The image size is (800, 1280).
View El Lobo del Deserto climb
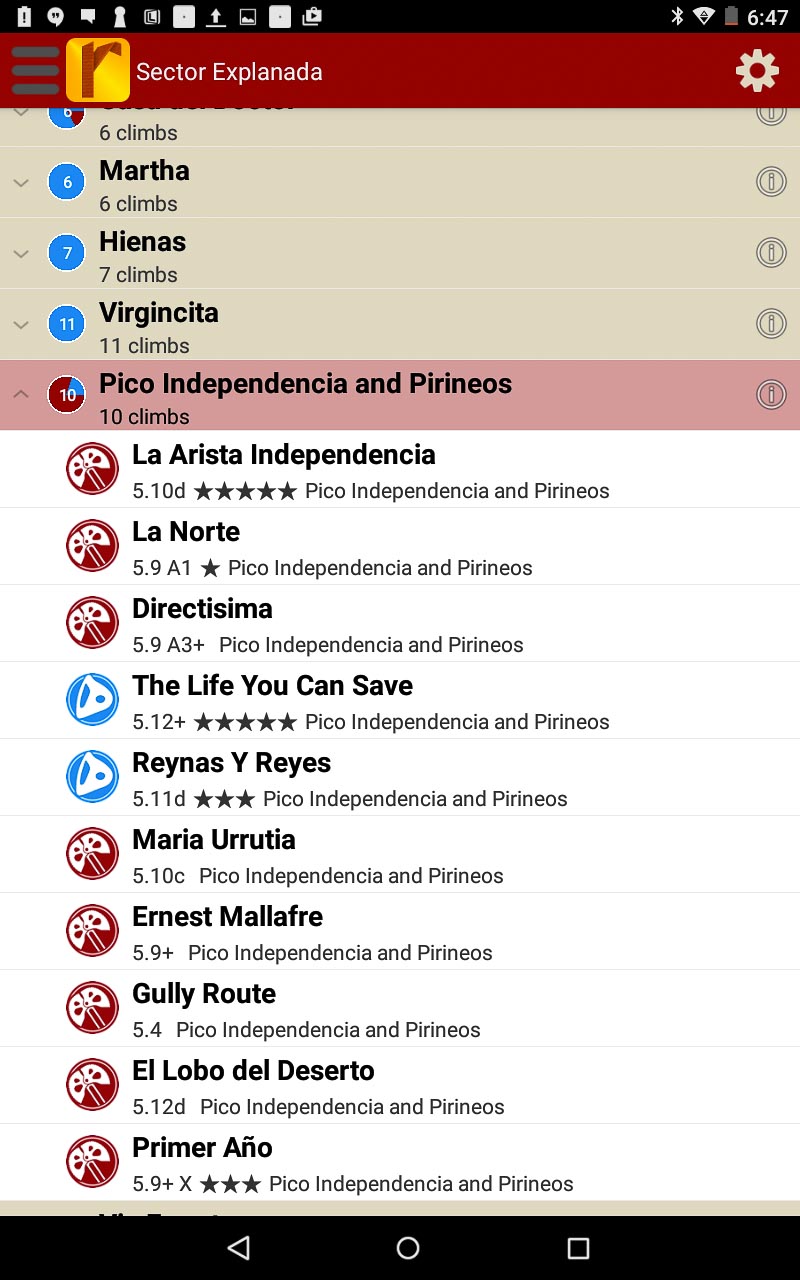[400, 1085]
